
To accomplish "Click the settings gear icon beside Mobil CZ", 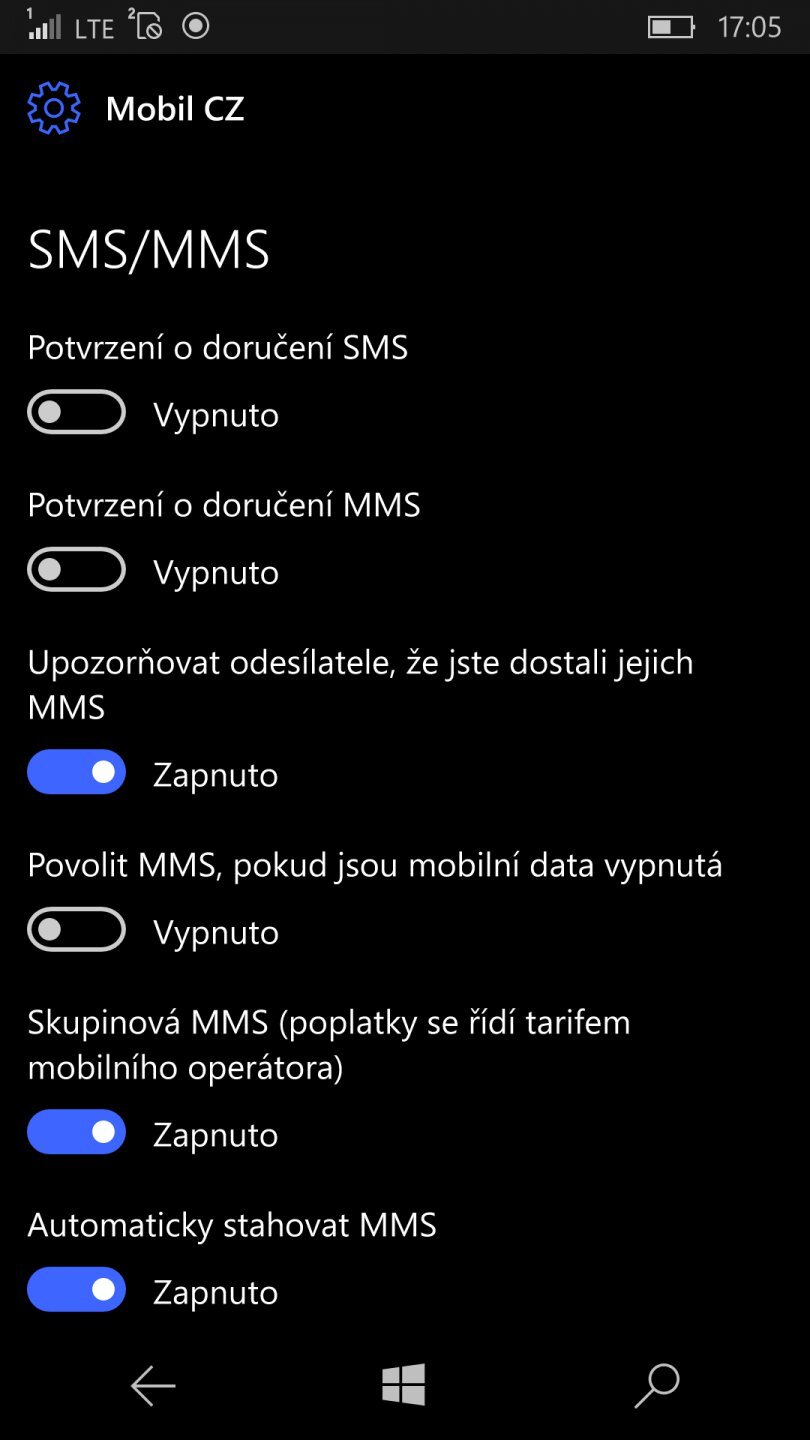I will 54,107.
